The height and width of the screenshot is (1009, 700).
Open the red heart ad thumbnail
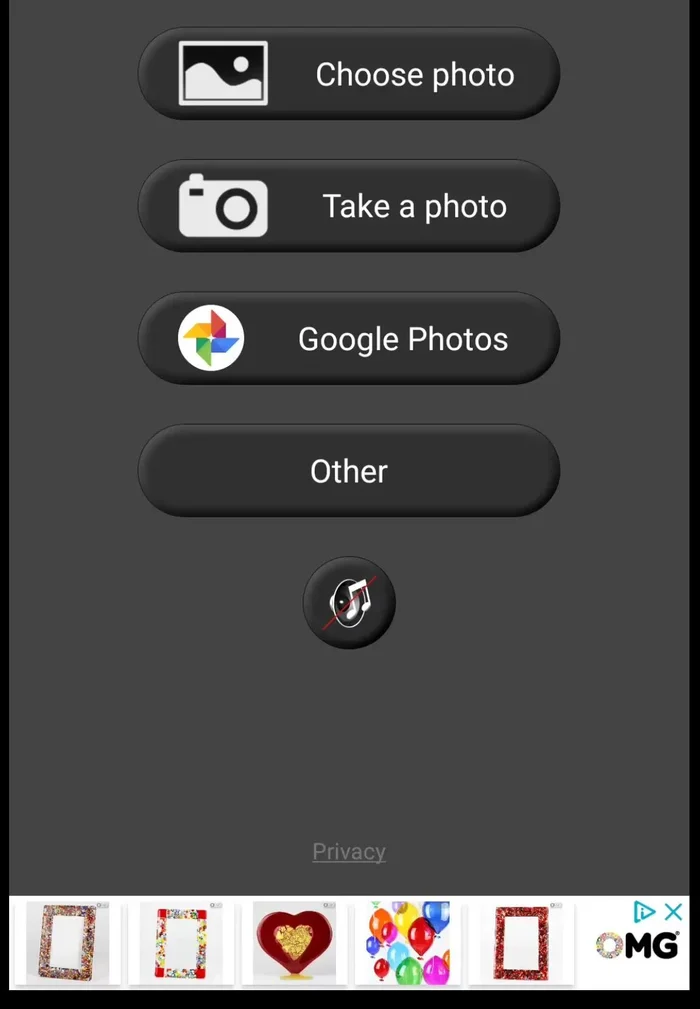[x=293, y=942]
